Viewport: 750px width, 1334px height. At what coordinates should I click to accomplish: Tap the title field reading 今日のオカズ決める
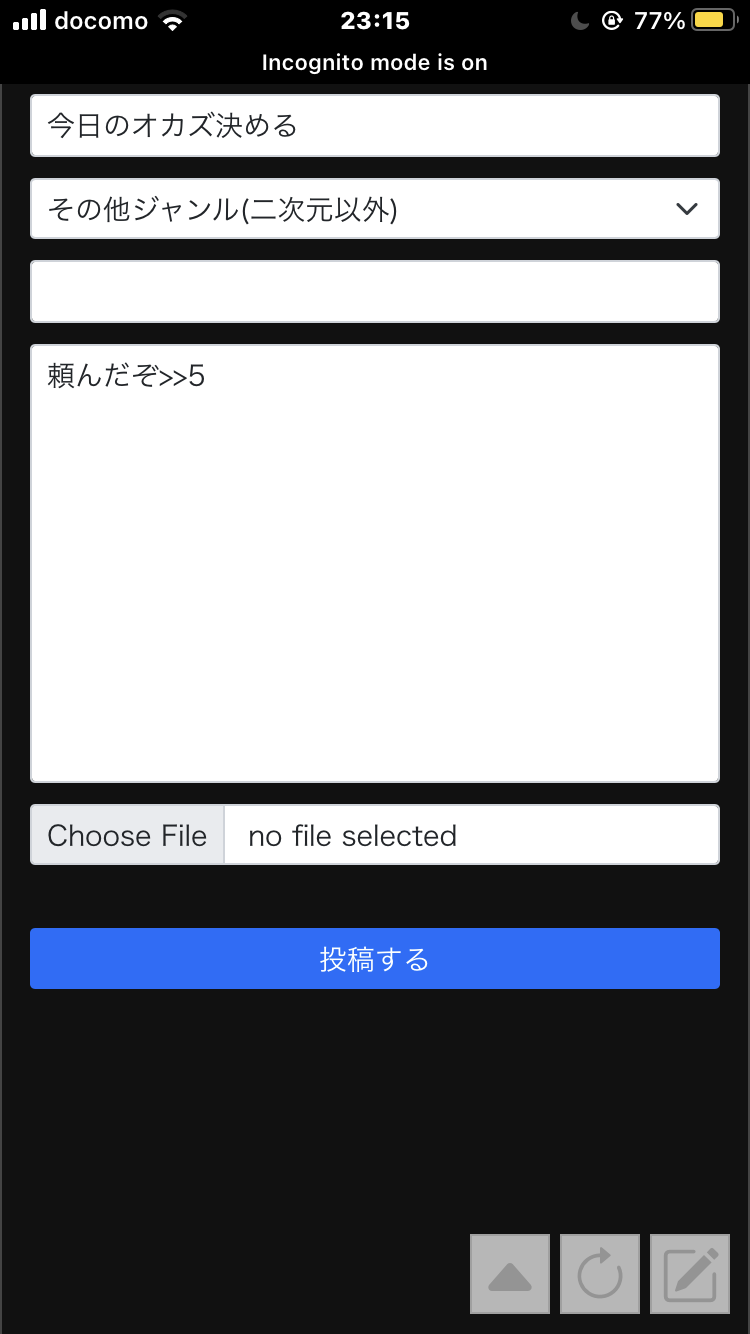[375, 126]
